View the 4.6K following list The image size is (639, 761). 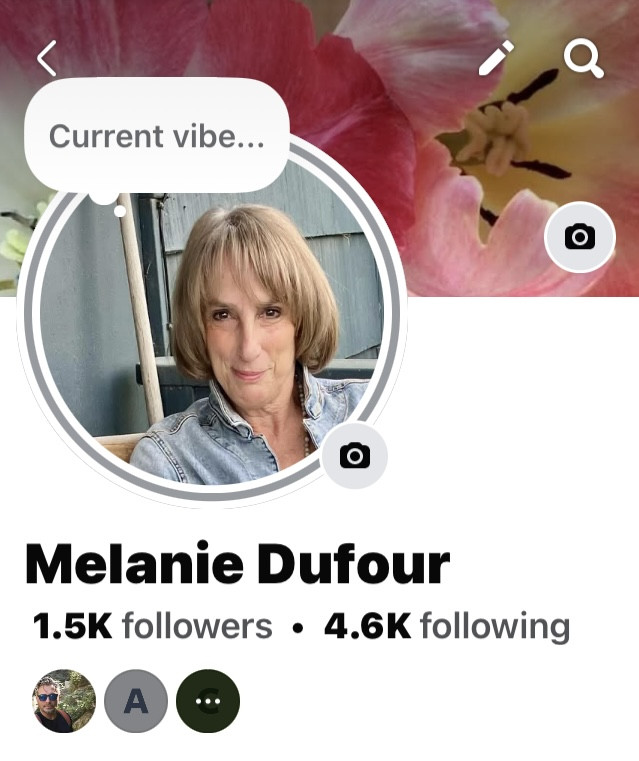[x=446, y=627]
